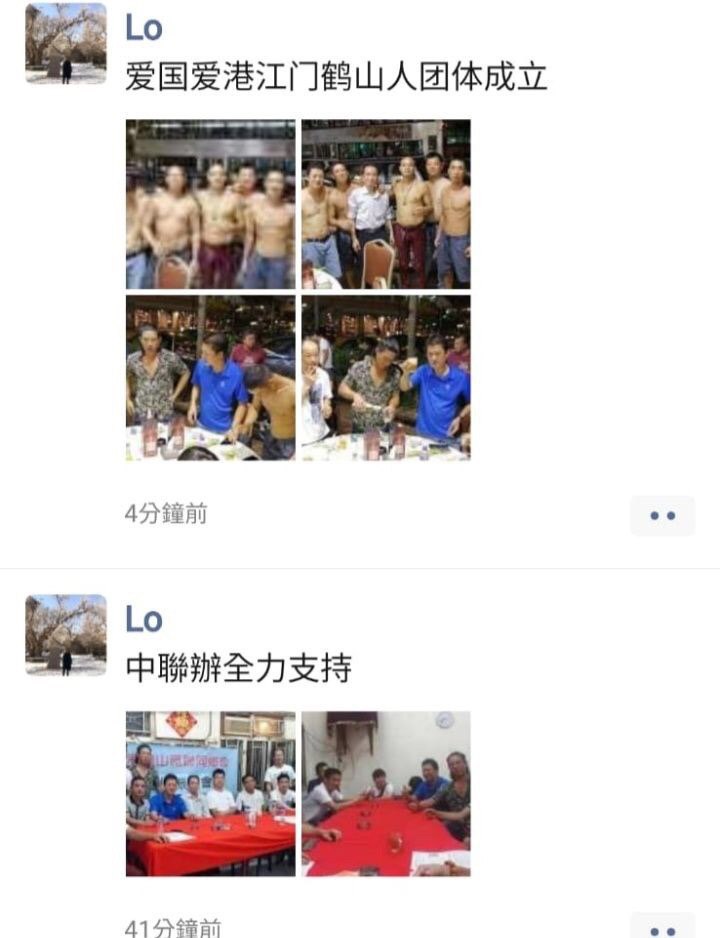Image resolution: width=720 pixels, height=938 pixels.
Task: View the dinner photo with a shirtless man bending
Action: (211, 378)
